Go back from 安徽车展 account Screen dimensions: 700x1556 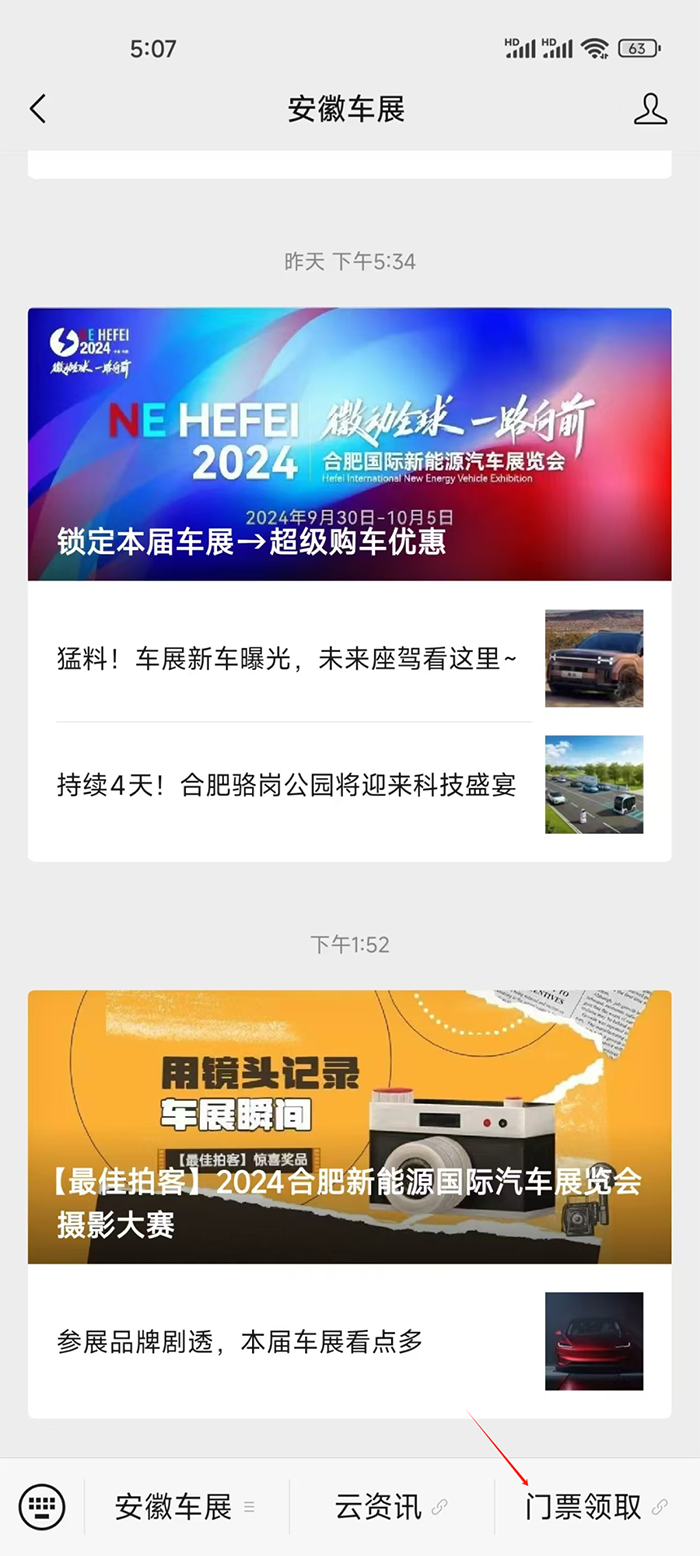[38, 109]
